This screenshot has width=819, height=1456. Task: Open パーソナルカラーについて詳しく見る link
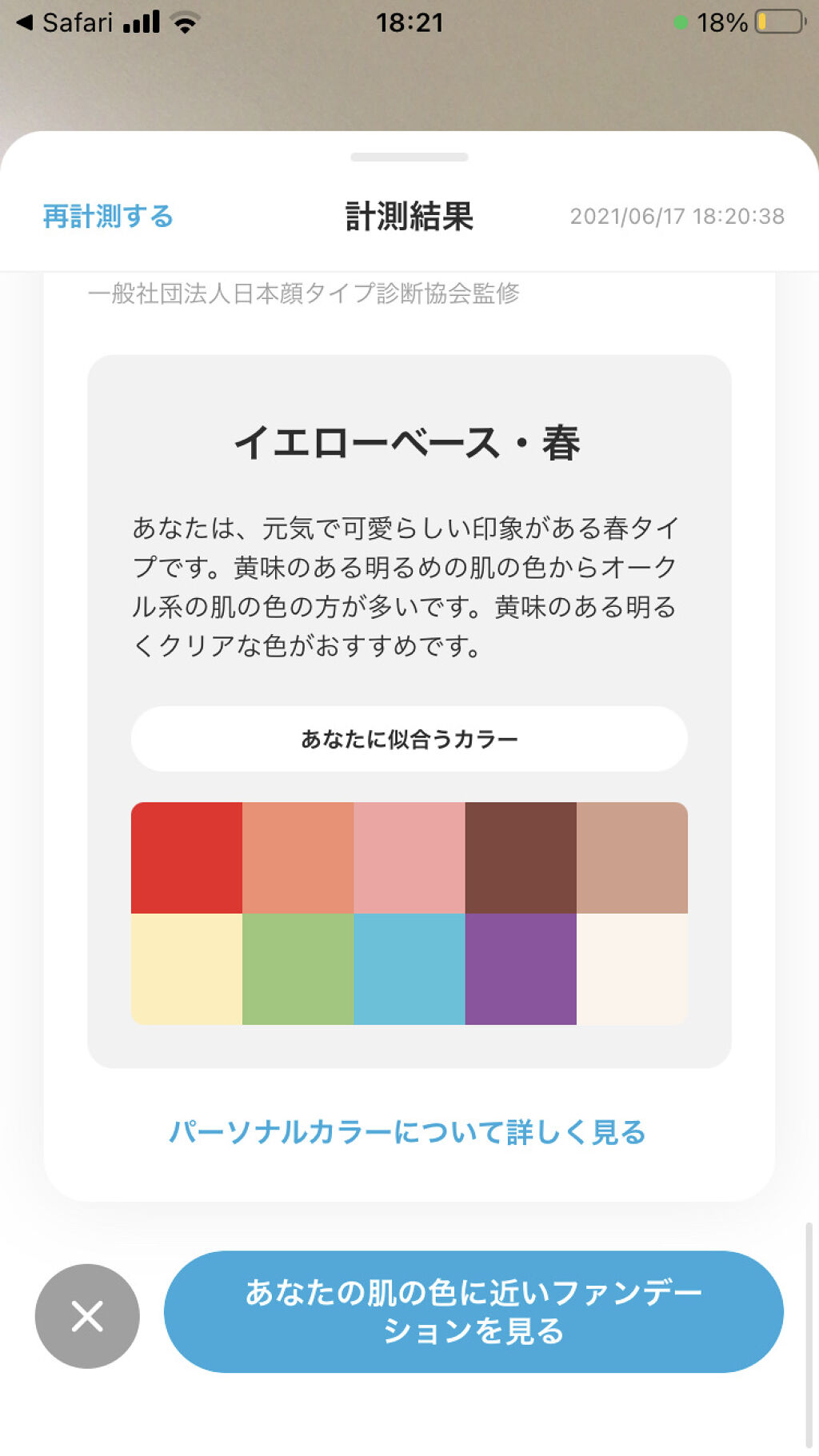(407, 1132)
